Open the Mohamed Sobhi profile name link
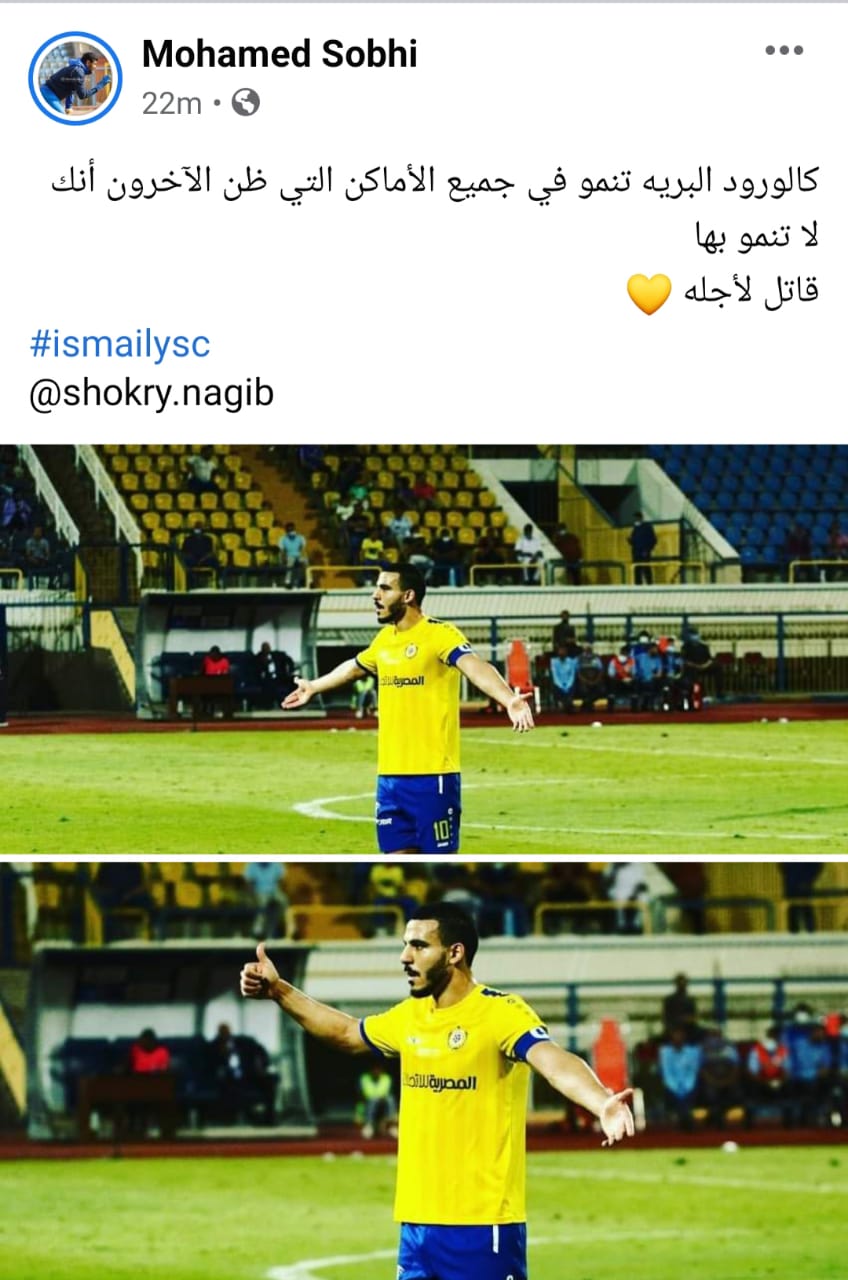The width and height of the screenshot is (848, 1280). 279,54
